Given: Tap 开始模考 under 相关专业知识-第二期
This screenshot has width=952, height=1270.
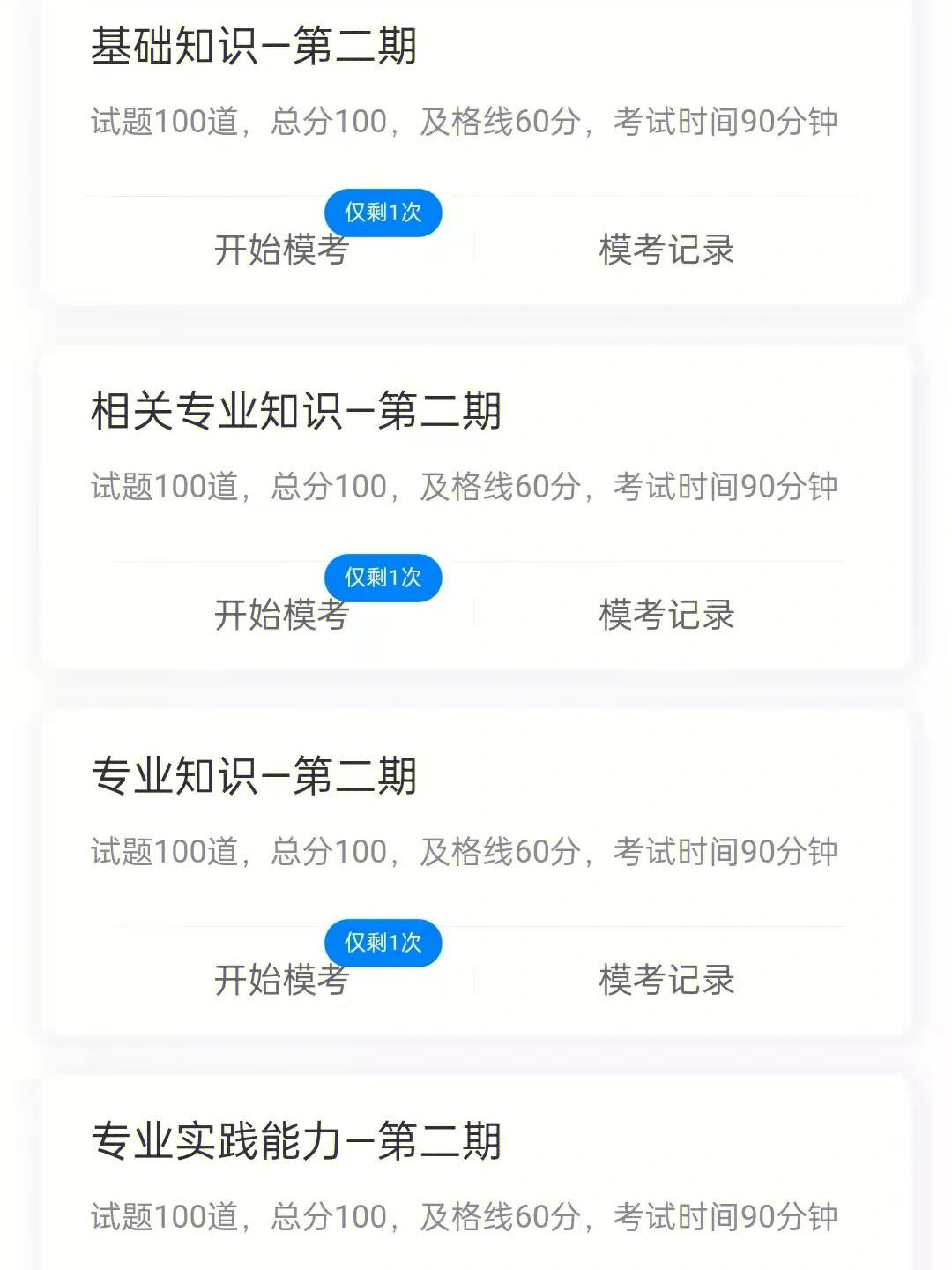Looking at the screenshot, I should pyautogui.click(x=281, y=615).
